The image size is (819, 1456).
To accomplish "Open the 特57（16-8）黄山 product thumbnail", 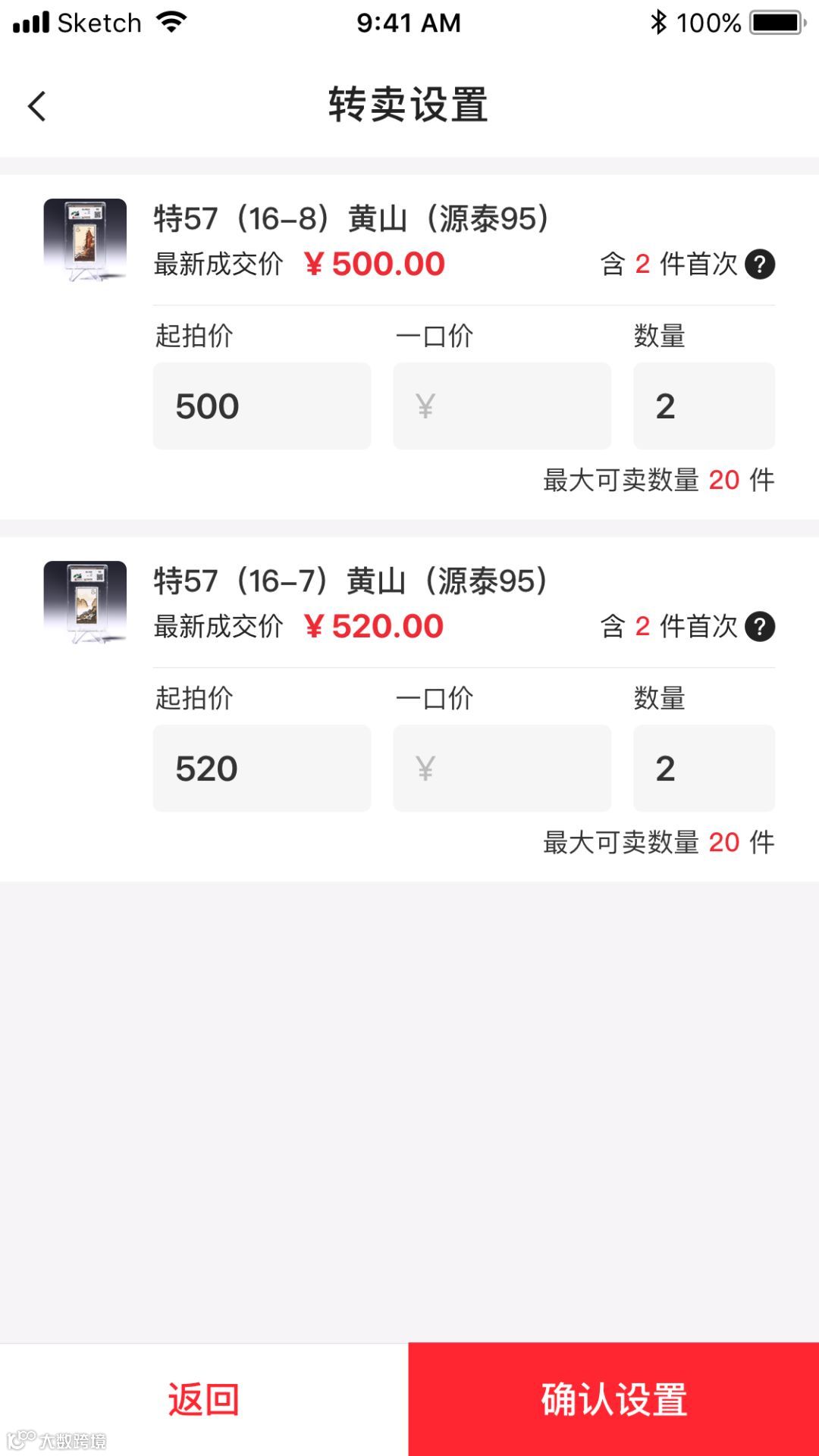I will point(85,240).
